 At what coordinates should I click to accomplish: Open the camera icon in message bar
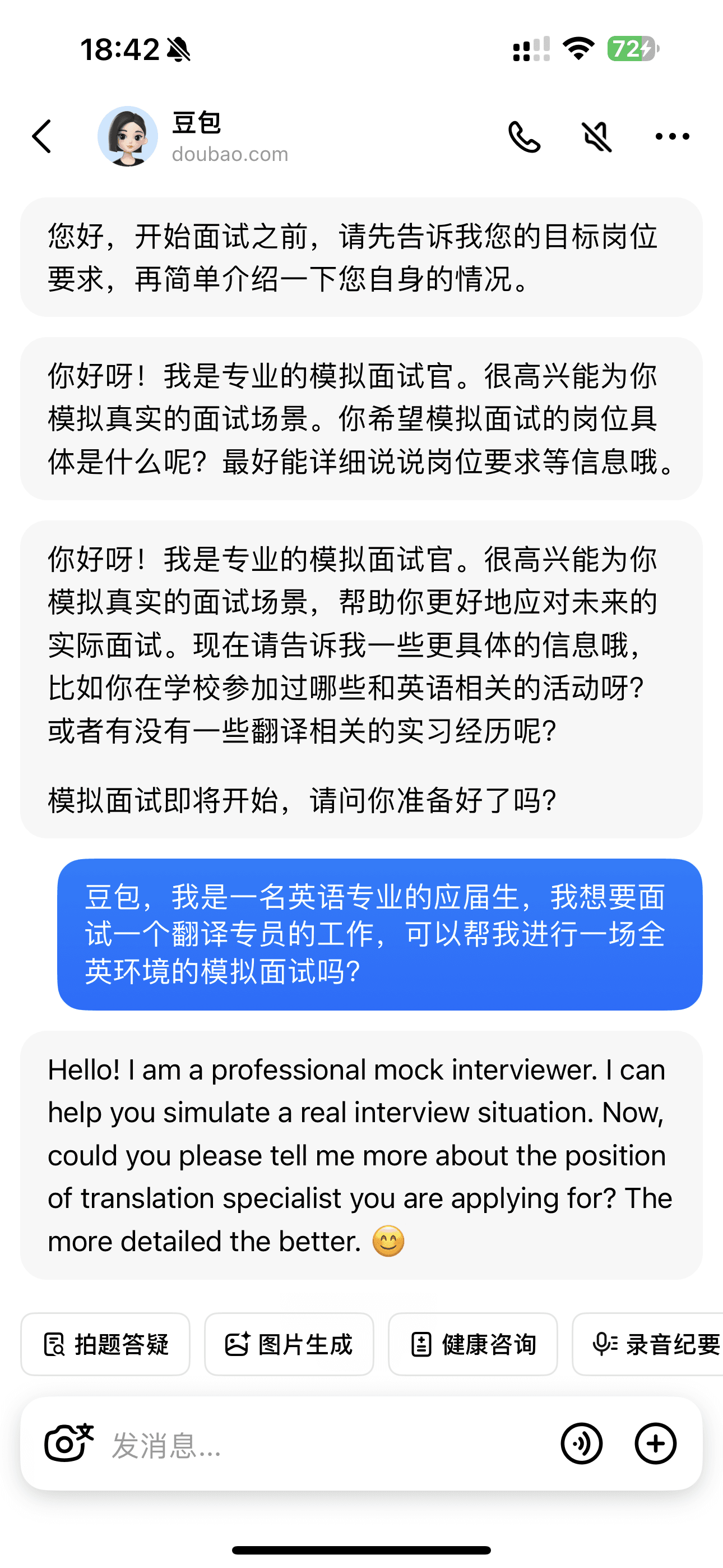click(68, 1442)
